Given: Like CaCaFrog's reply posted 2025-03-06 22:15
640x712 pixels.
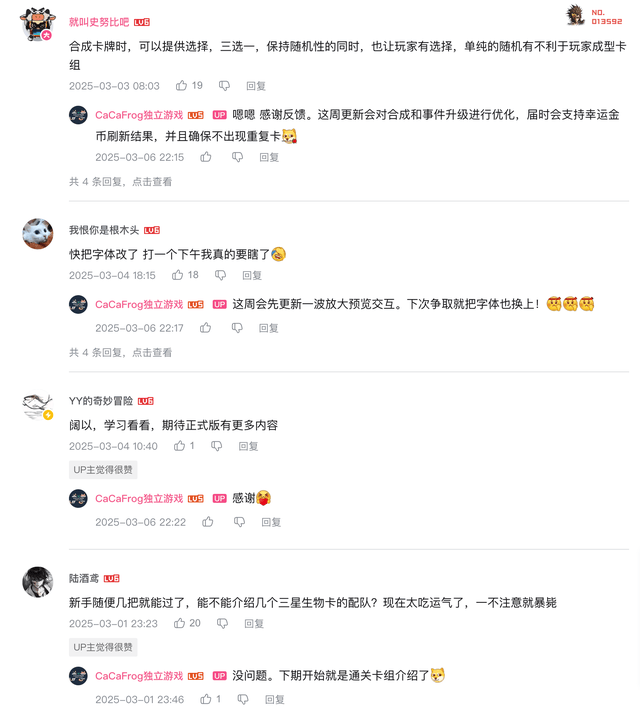Looking at the screenshot, I should coord(206,157).
